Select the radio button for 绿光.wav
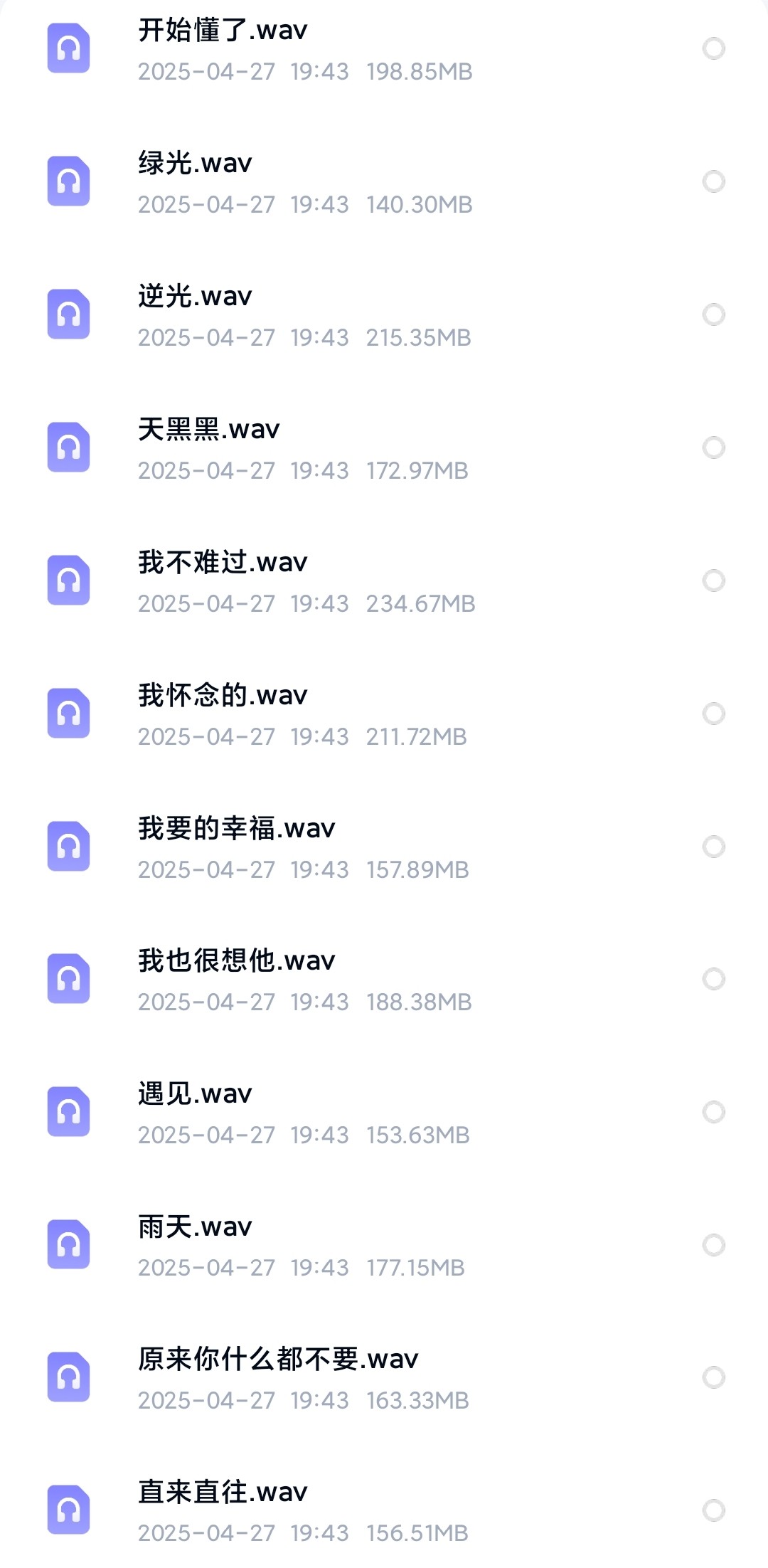The width and height of the screenshot is (768, 1568). coord(713,181)
